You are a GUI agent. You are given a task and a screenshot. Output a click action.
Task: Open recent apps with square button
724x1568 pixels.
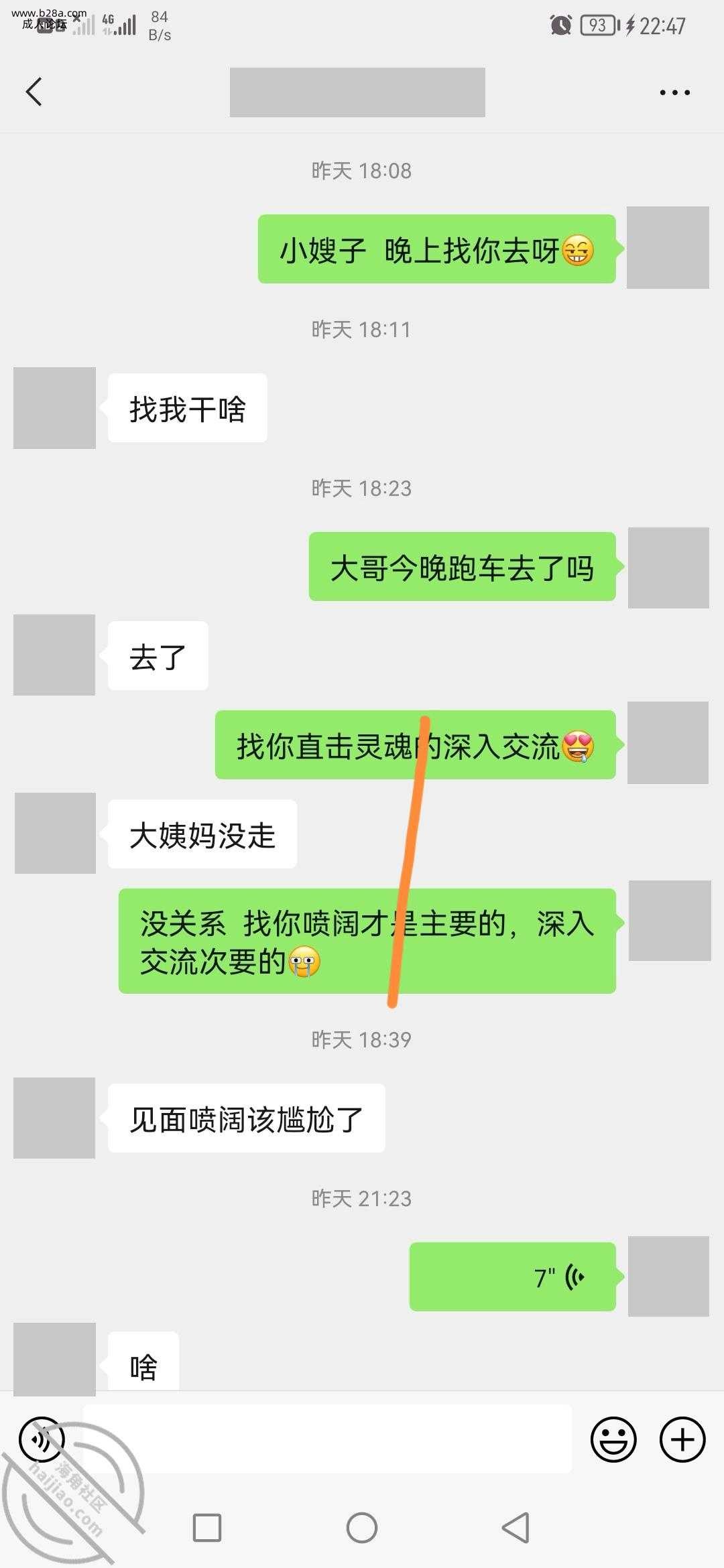click(x=207, y=1528)
